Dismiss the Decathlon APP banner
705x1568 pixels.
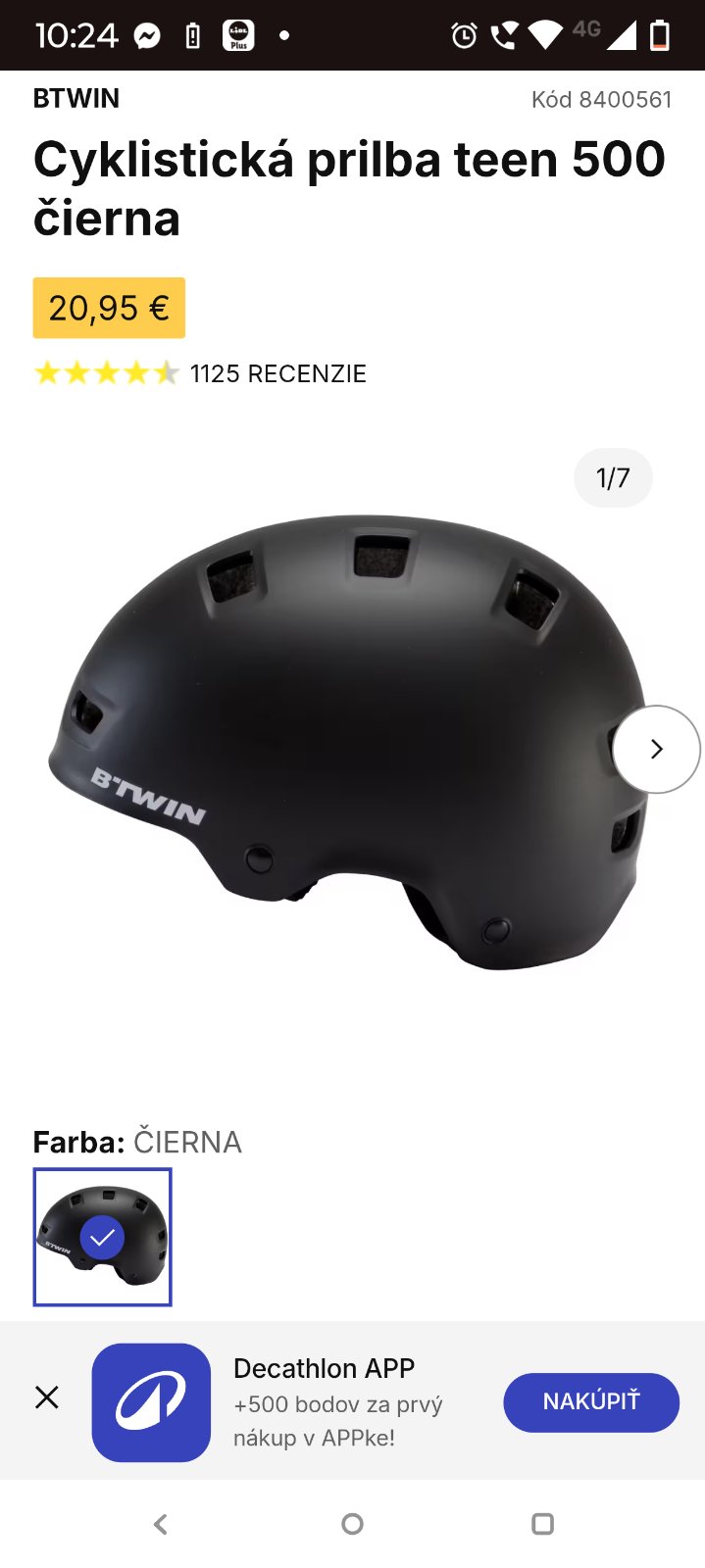point(47,1397)
